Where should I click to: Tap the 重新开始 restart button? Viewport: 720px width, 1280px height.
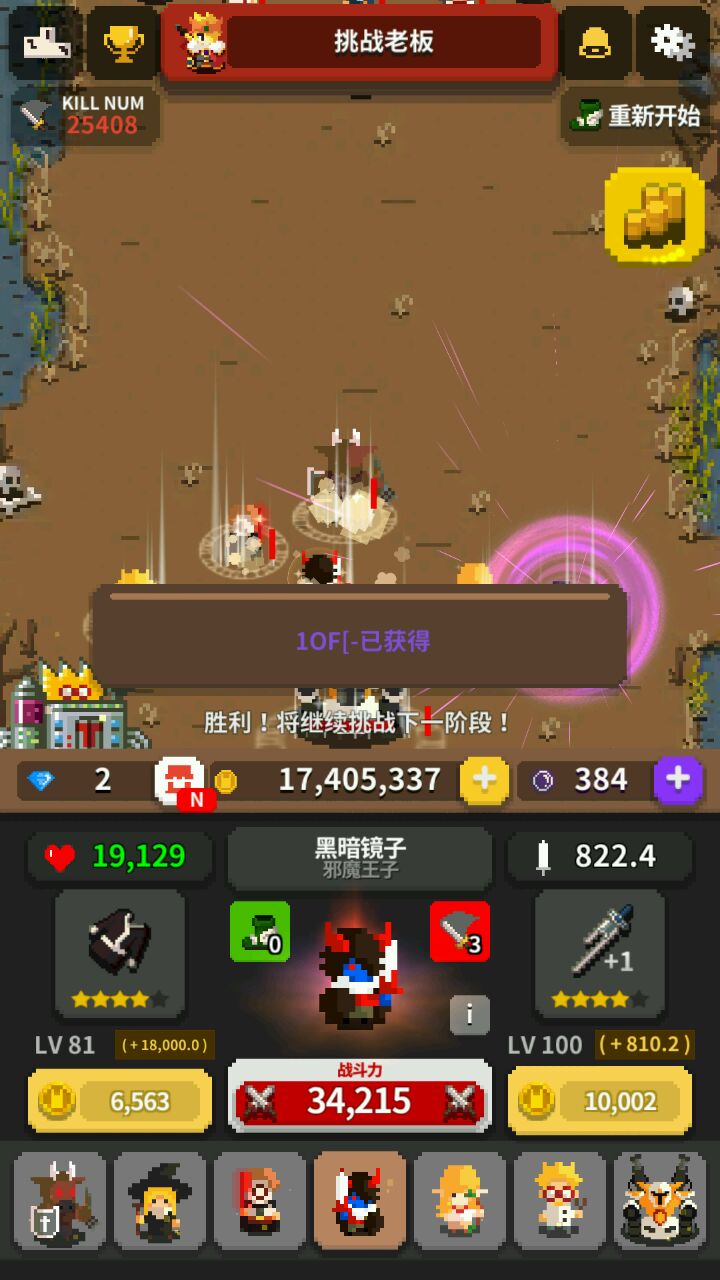(x=636, y=116)
